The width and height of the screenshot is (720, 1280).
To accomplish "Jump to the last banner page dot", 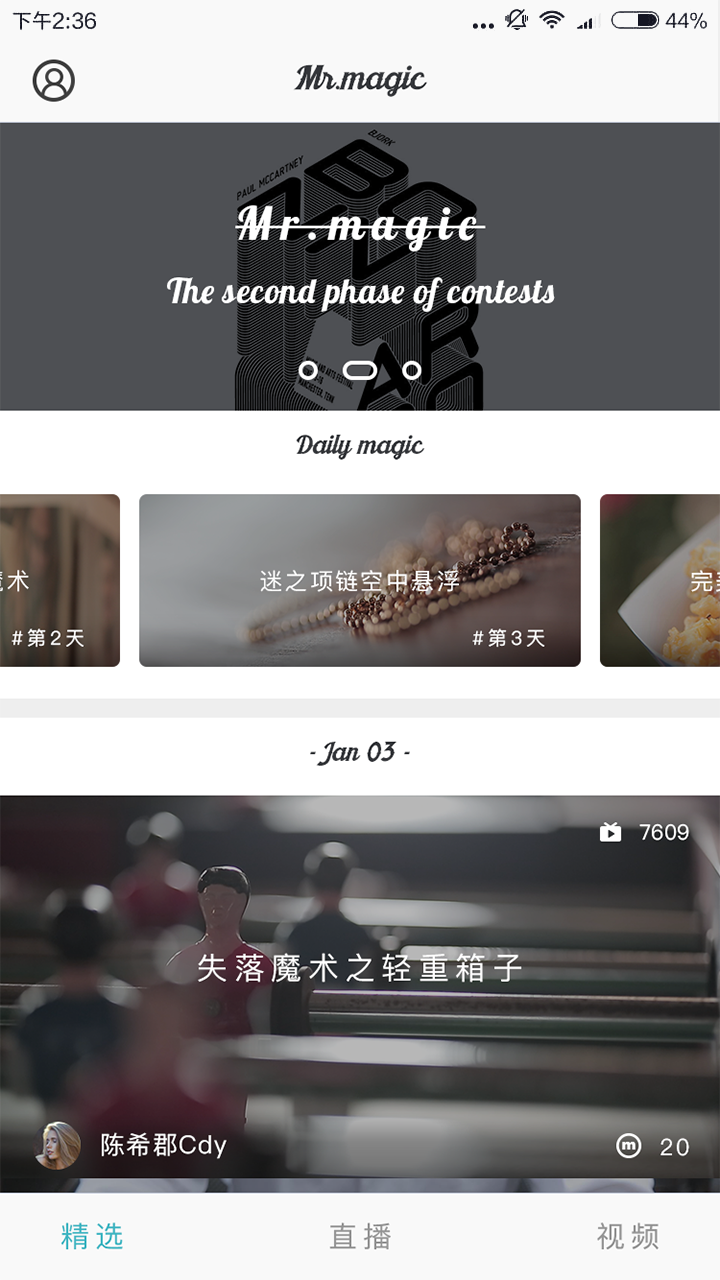I will [x=411, y=371].
